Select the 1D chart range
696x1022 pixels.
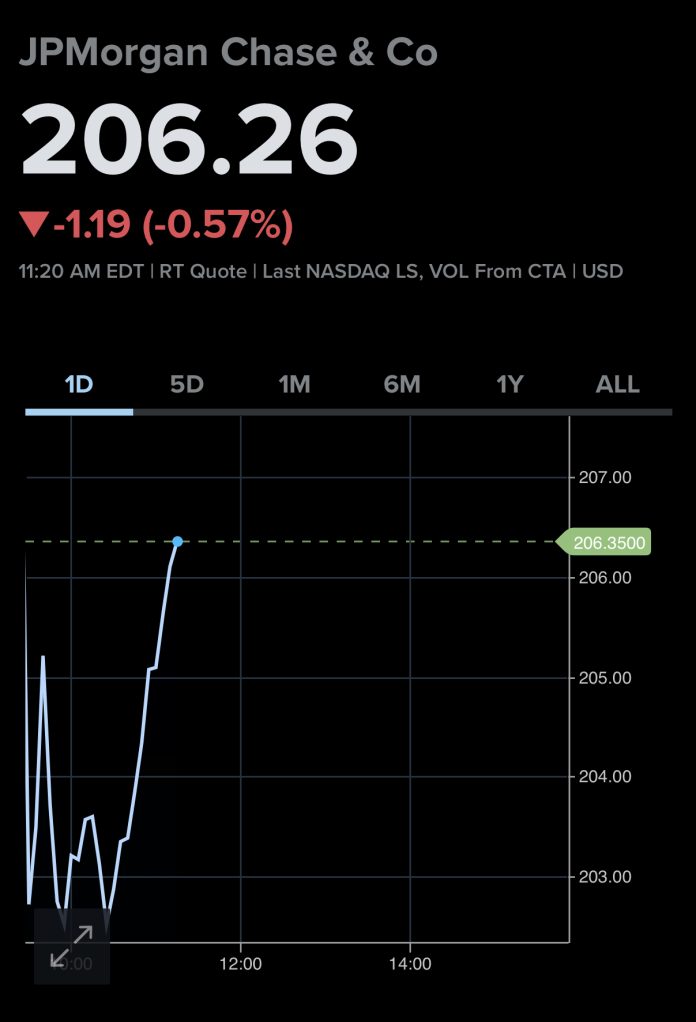79,385
